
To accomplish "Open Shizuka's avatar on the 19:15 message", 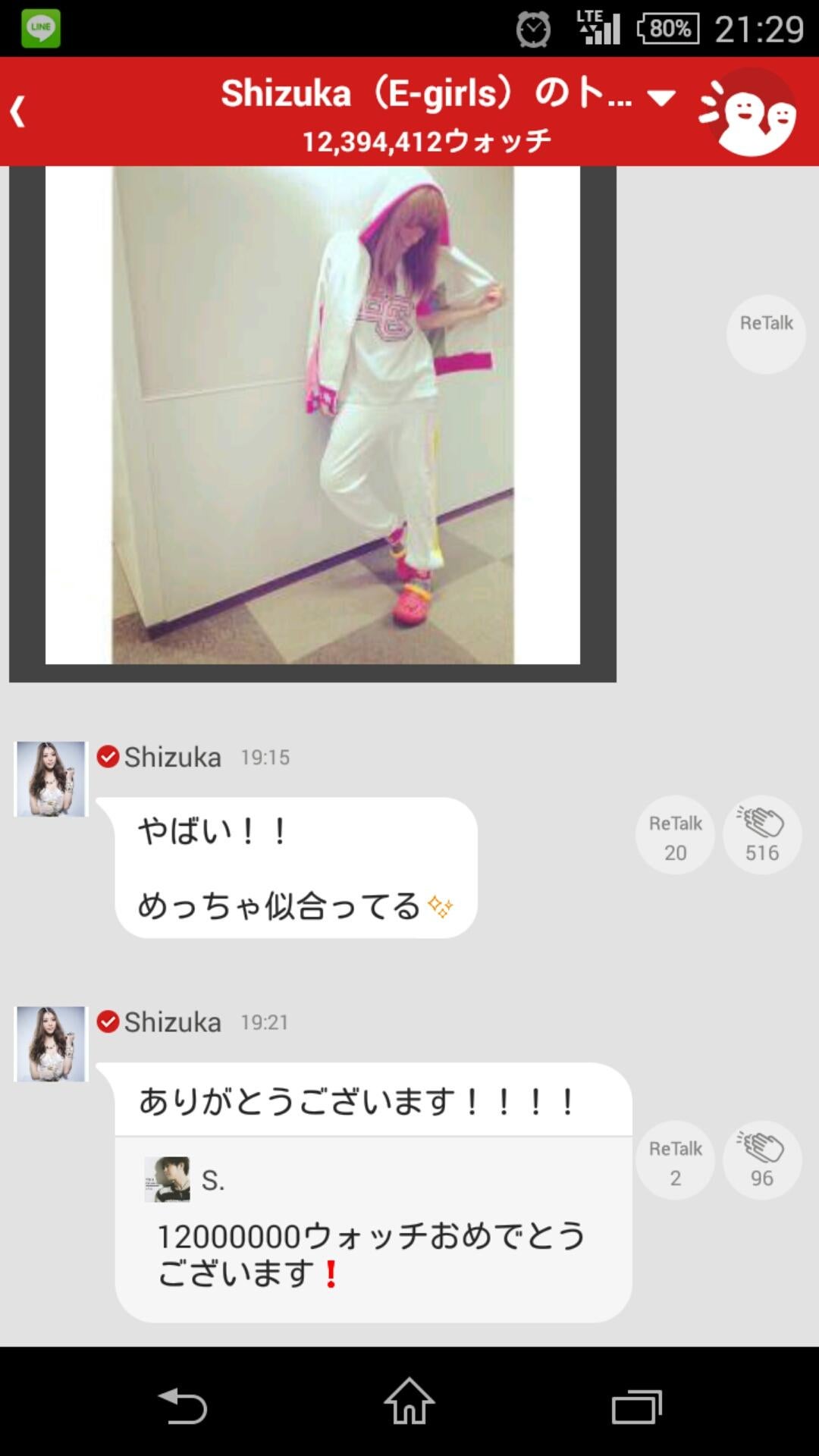I will [x=51, y=779].
